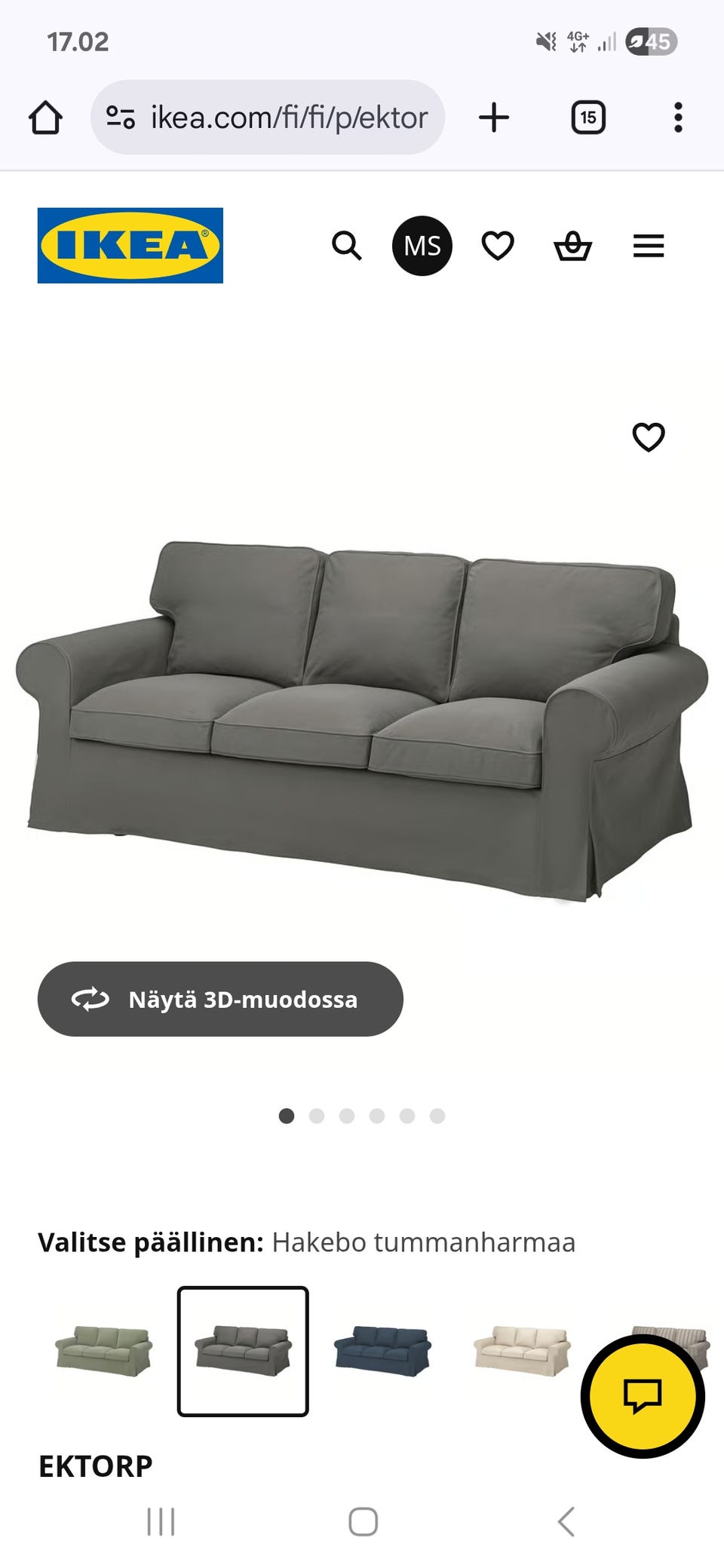This screenshot has width=724, height=1568.
Task: Open the shopping basket
Action: 573,246
